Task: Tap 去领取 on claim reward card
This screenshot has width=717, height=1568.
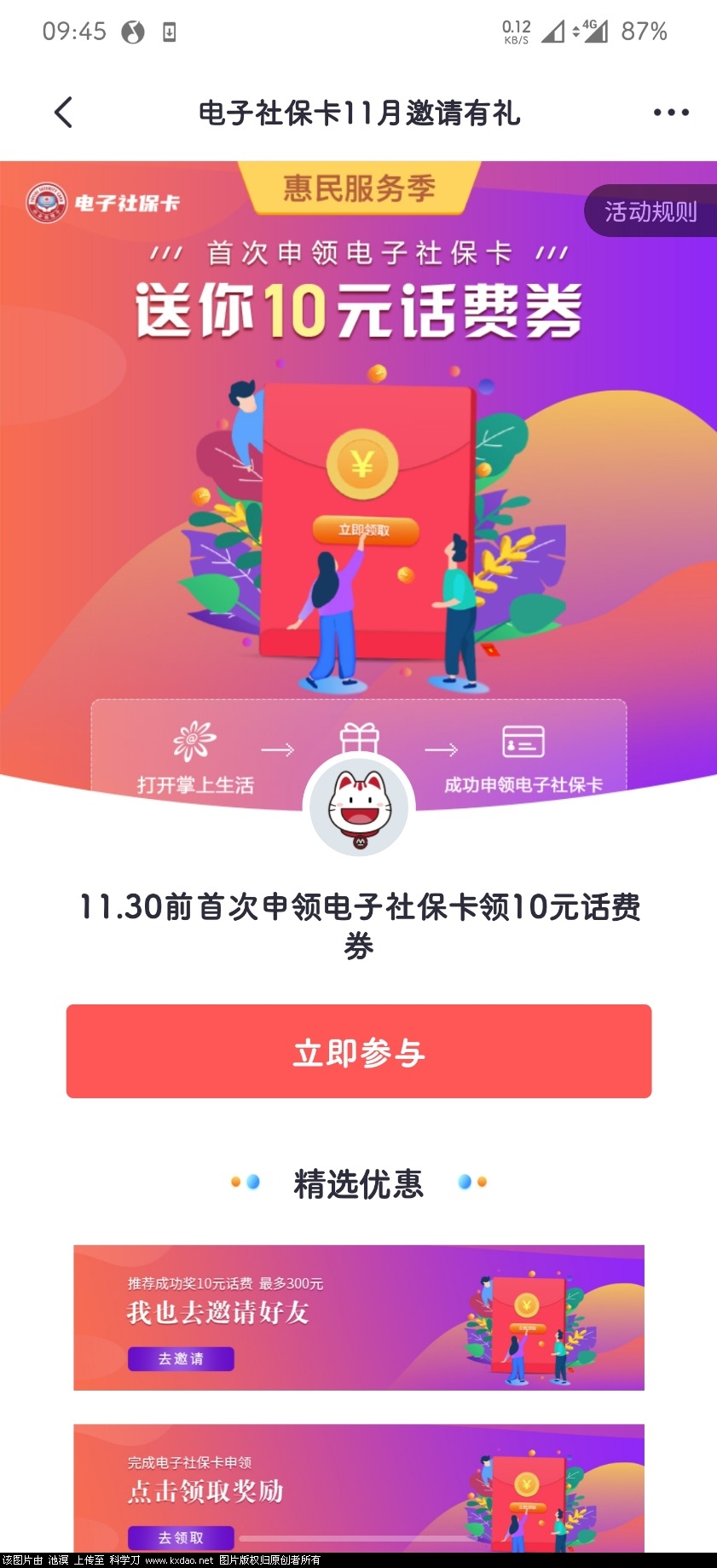Action: coord(181,1537)
